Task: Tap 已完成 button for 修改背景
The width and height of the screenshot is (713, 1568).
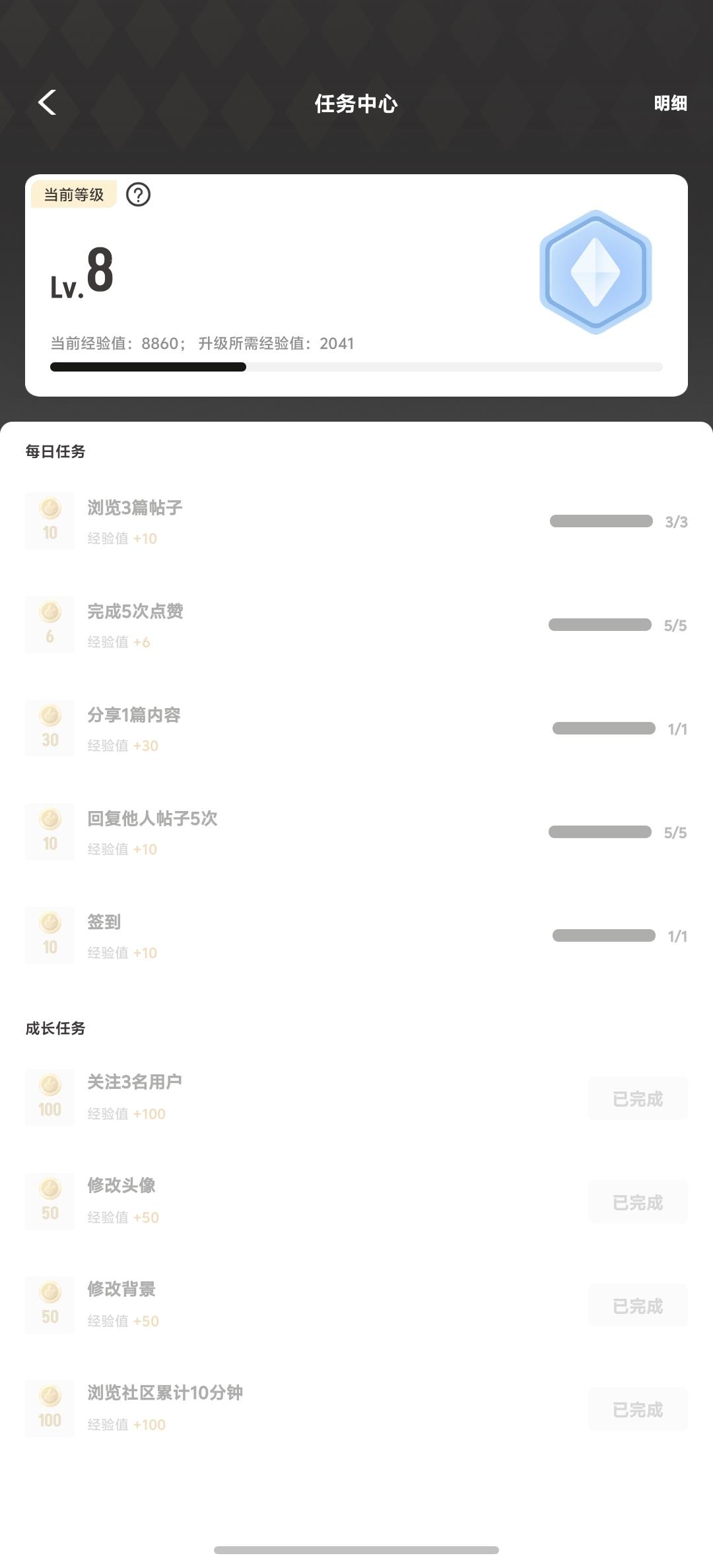Action: click(638, 1306)
